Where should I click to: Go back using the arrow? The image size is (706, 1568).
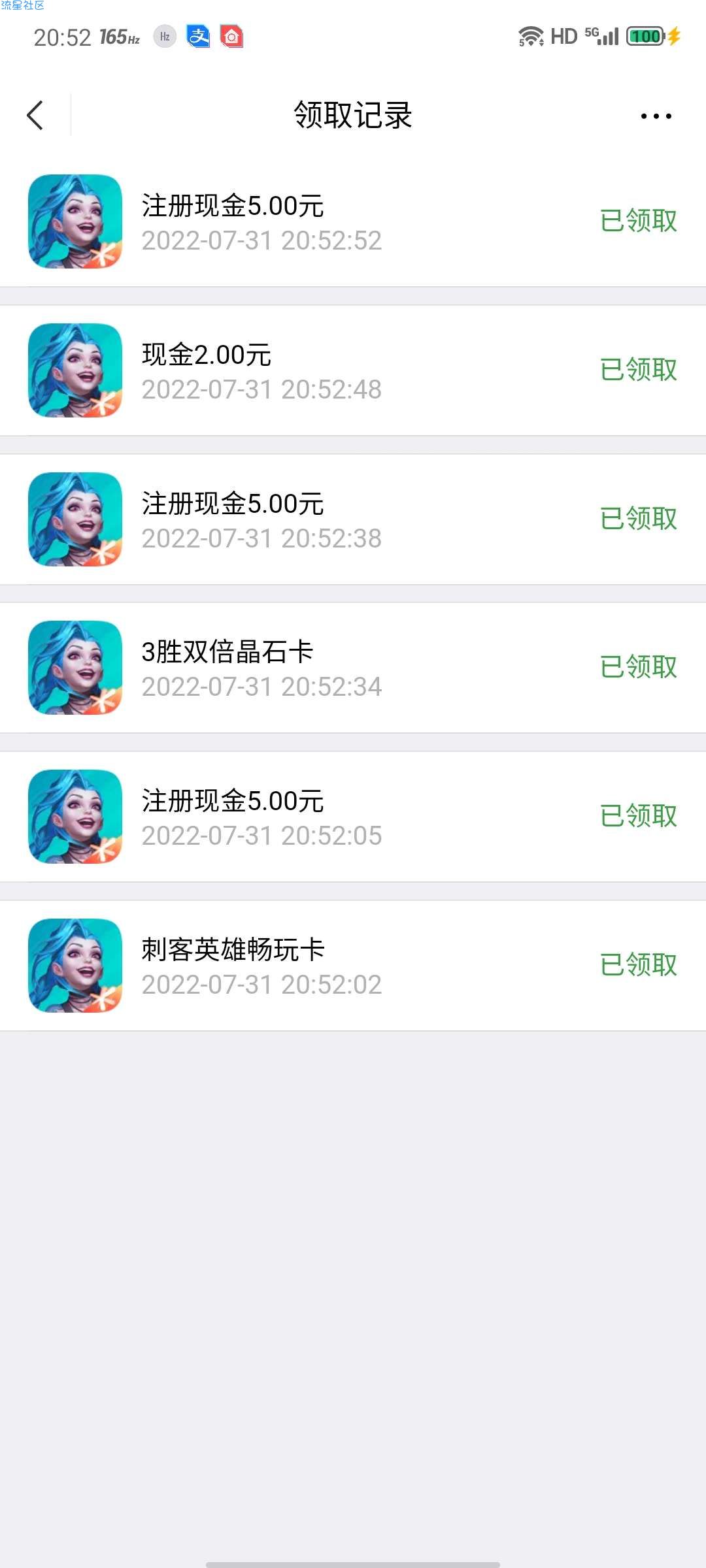pos(35,116)
